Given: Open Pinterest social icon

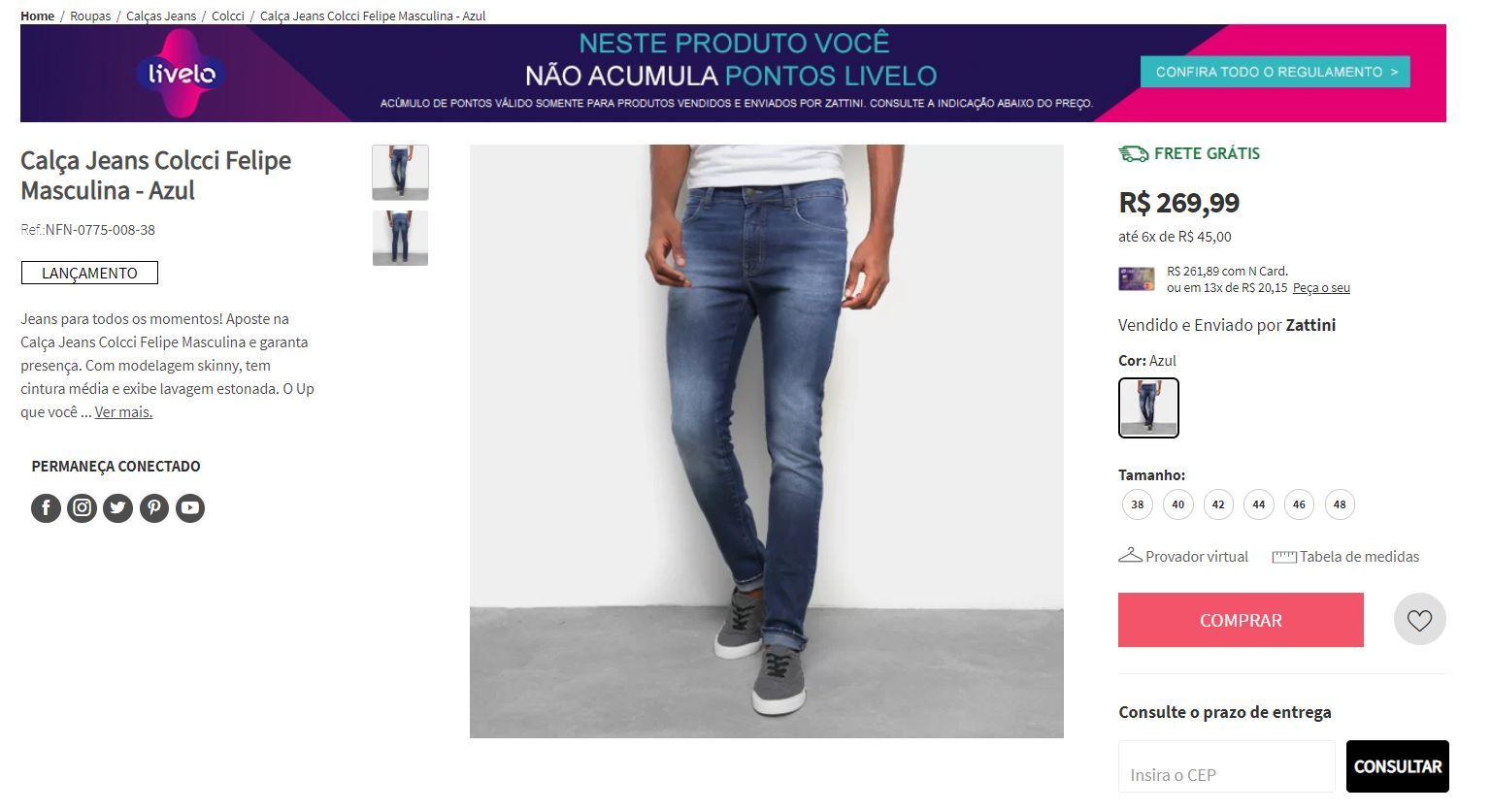Looking at the screenshot, I should pyautogui.click(x=153, y=507).
